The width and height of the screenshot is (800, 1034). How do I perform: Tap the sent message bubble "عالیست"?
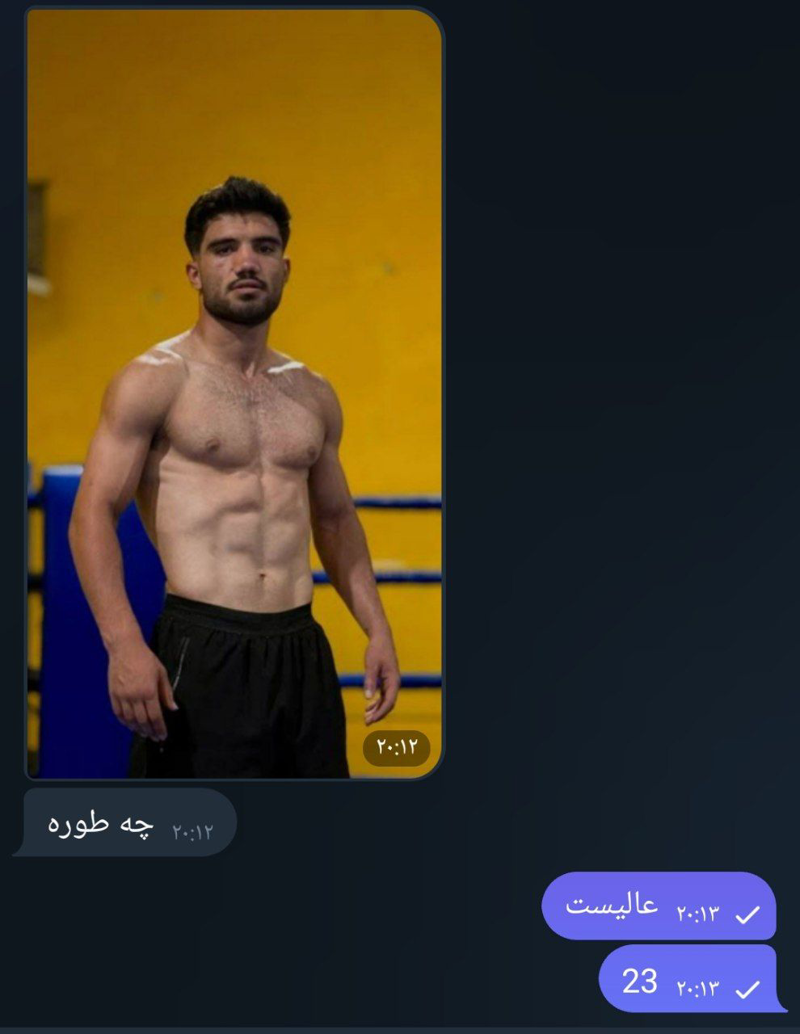point(658,906)
